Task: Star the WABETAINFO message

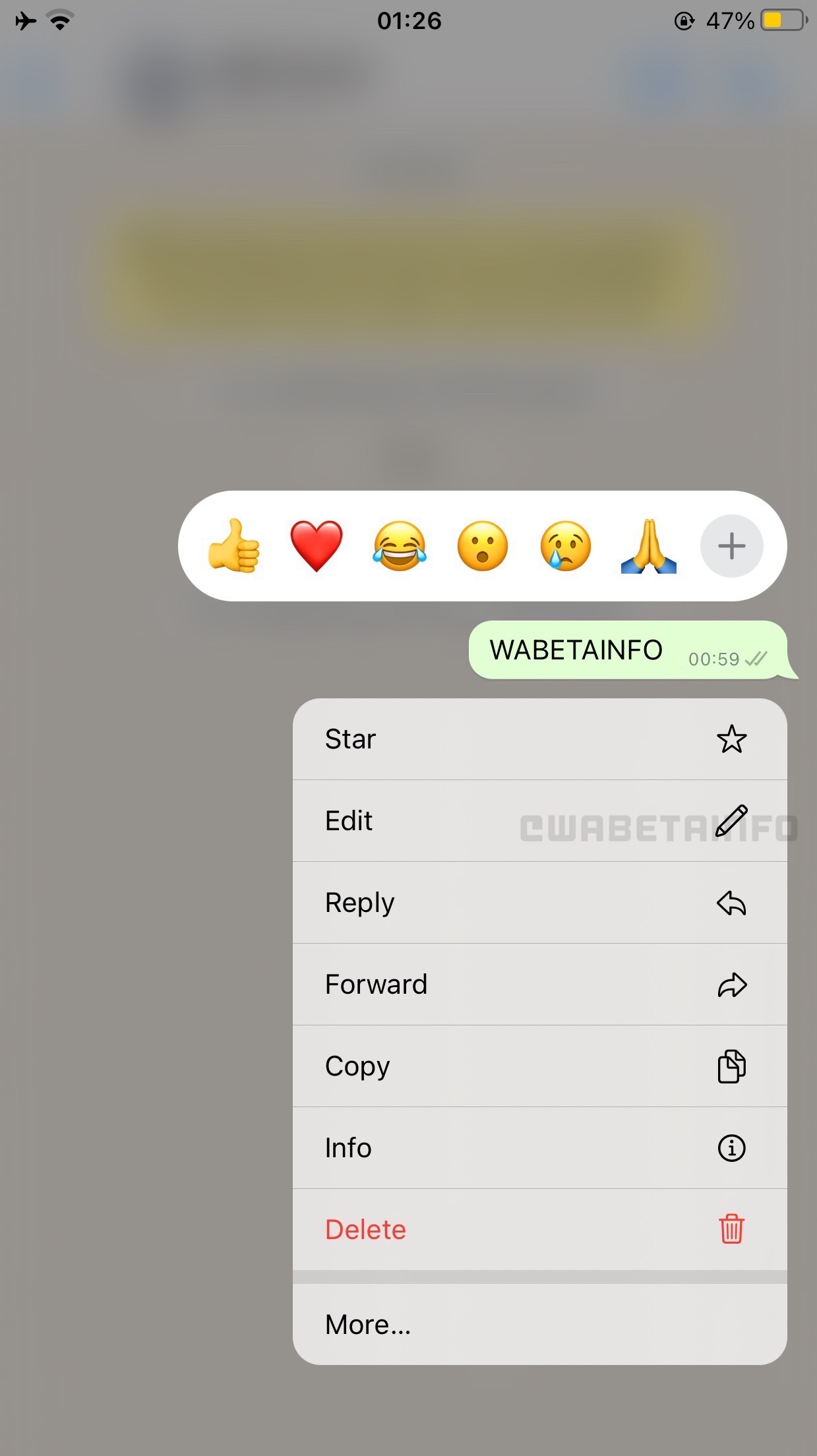Action: [539, 739]
